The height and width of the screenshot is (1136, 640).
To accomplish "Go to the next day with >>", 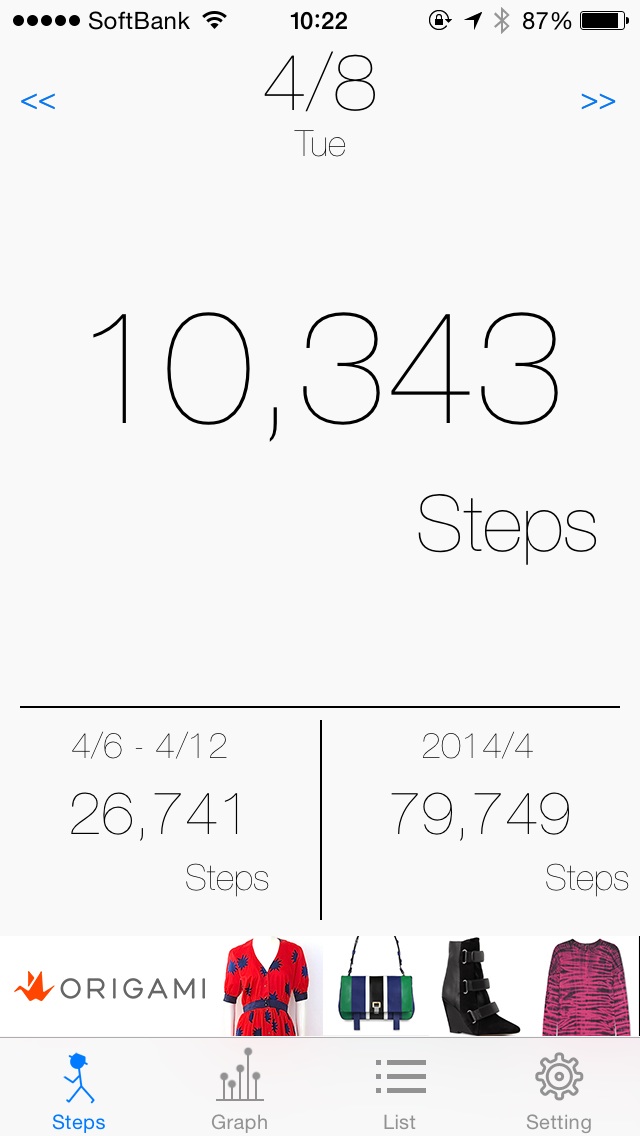I will pyautogui.click(x=598, y=101).
